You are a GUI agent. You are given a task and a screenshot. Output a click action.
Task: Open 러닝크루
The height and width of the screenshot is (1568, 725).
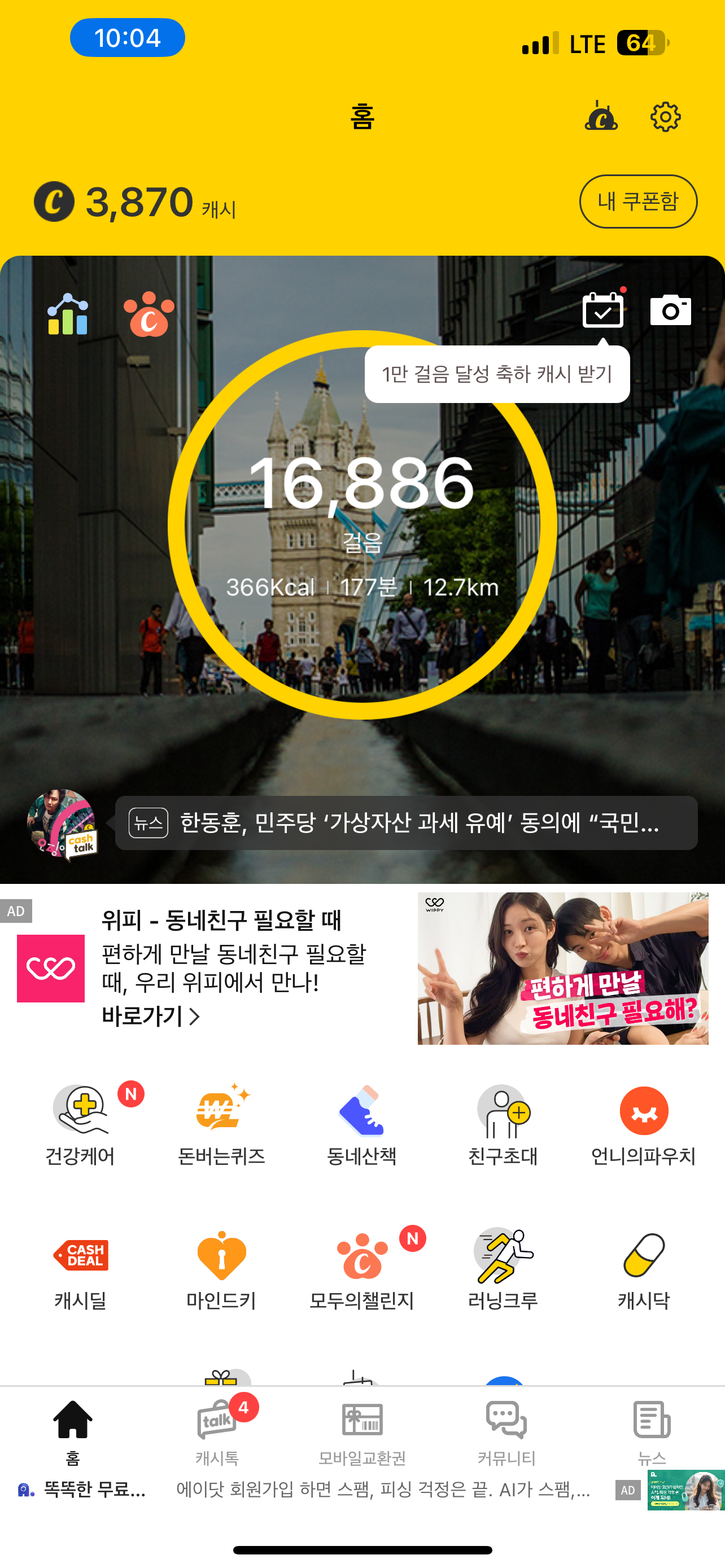(503, 1270)
